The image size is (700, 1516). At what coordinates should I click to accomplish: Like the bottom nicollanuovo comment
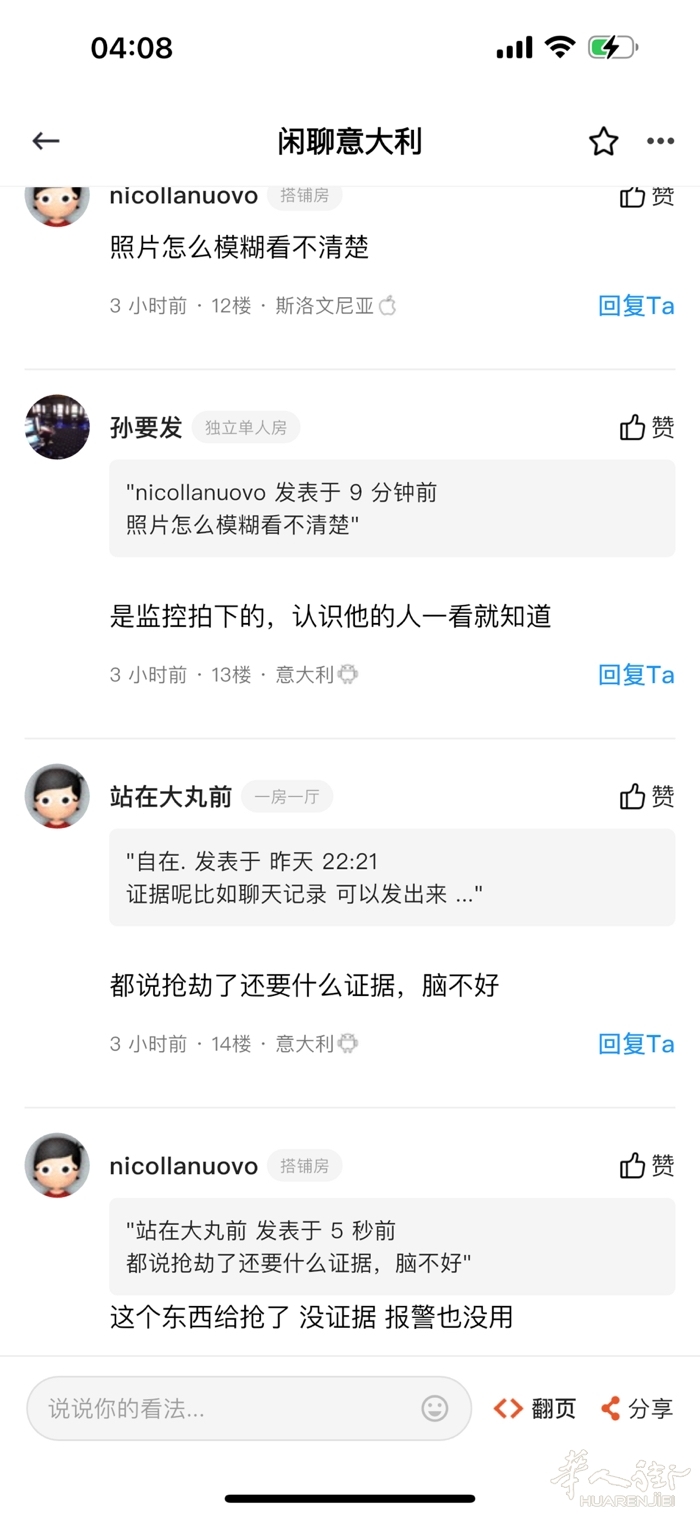[x=647, y=1165]
